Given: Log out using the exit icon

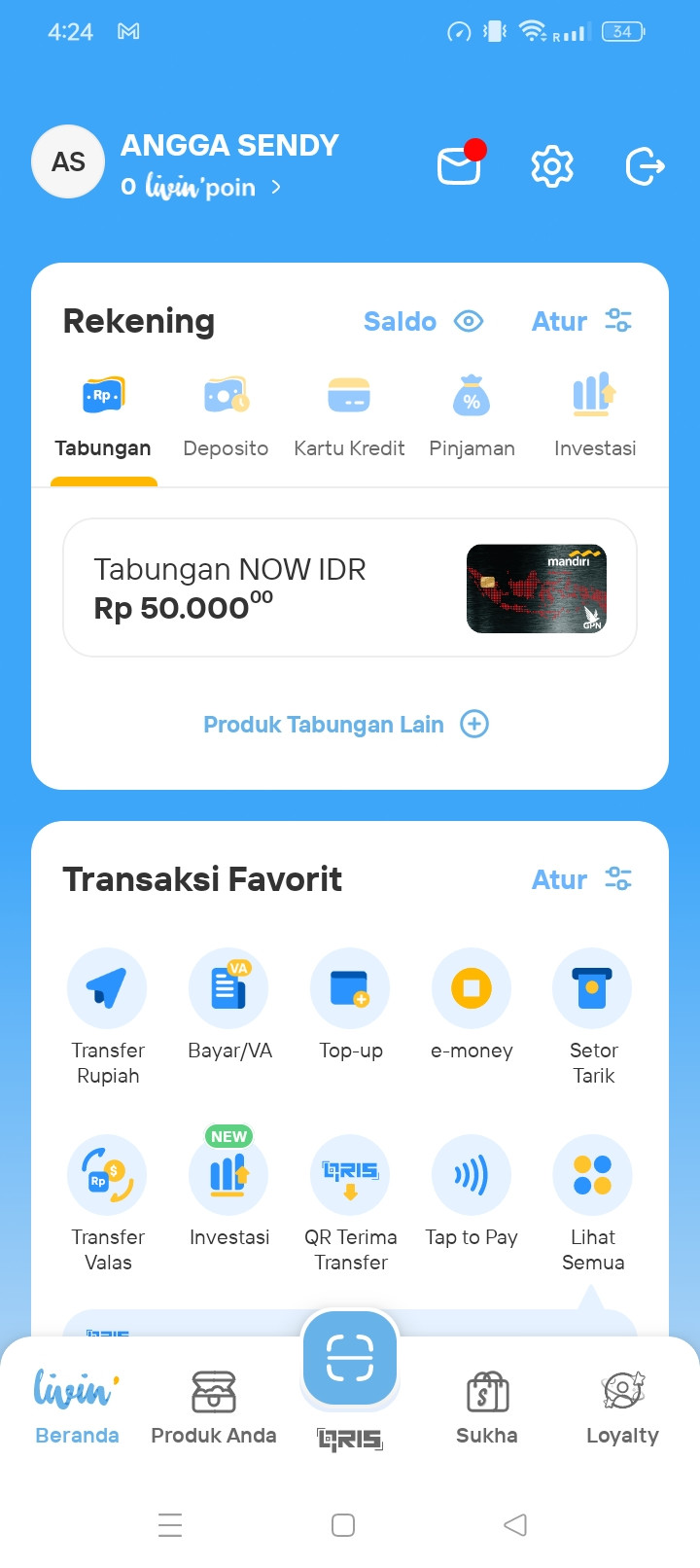Looking at the screenshot, I should point(645,166).
